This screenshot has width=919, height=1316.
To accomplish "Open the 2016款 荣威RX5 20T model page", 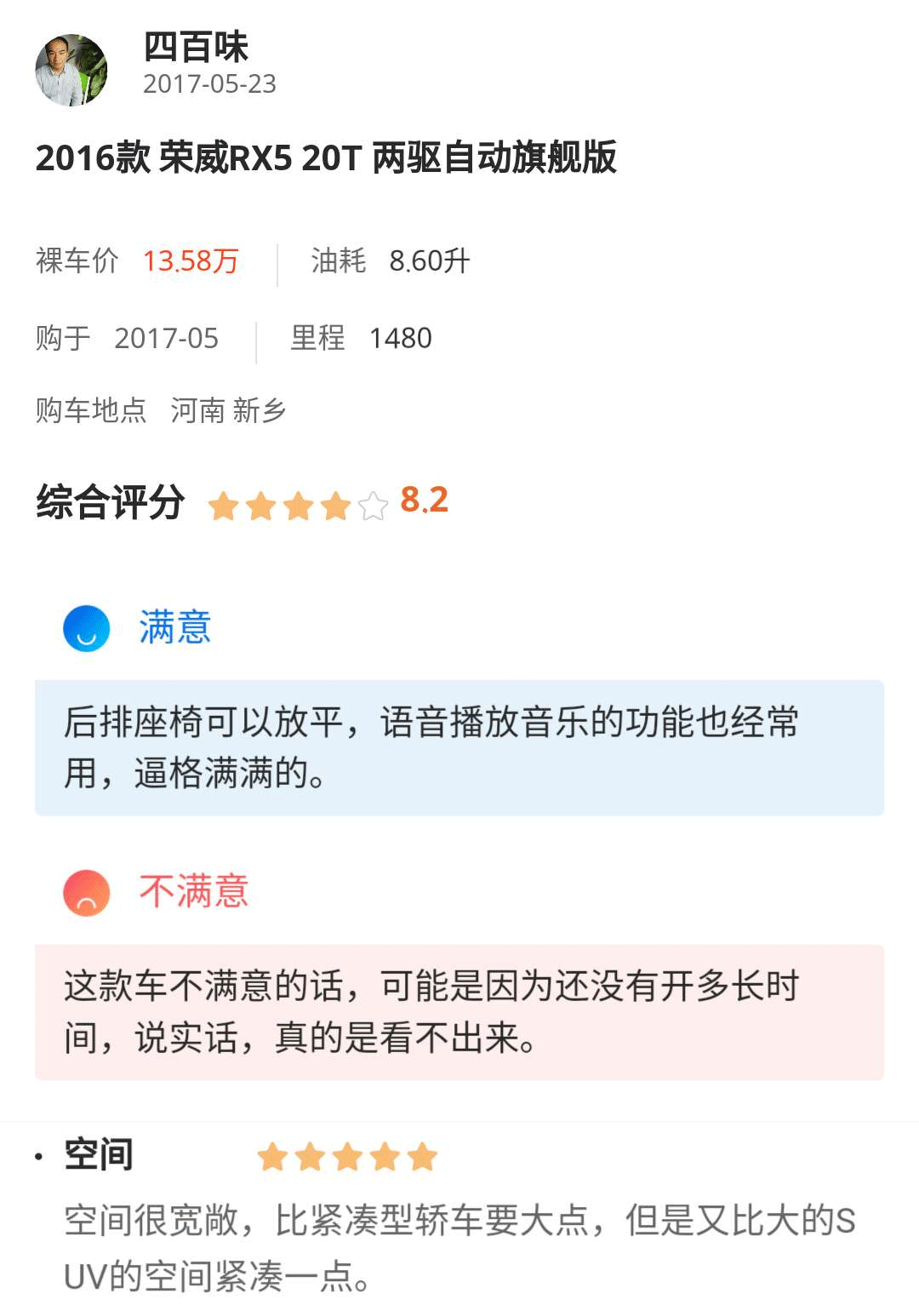I will (326, 157).
